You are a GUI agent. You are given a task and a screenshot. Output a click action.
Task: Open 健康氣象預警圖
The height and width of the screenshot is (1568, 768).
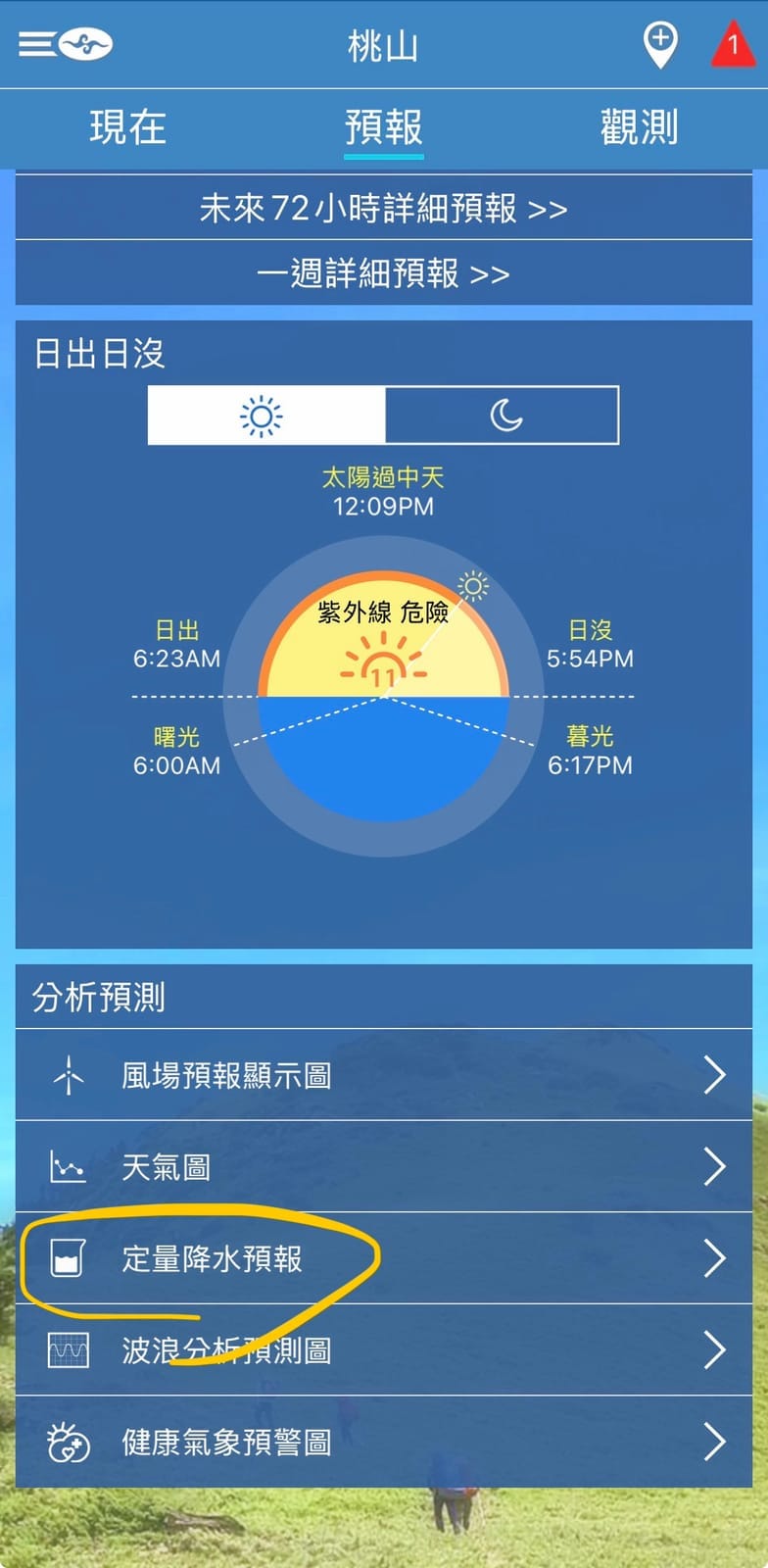(384, 1442)
